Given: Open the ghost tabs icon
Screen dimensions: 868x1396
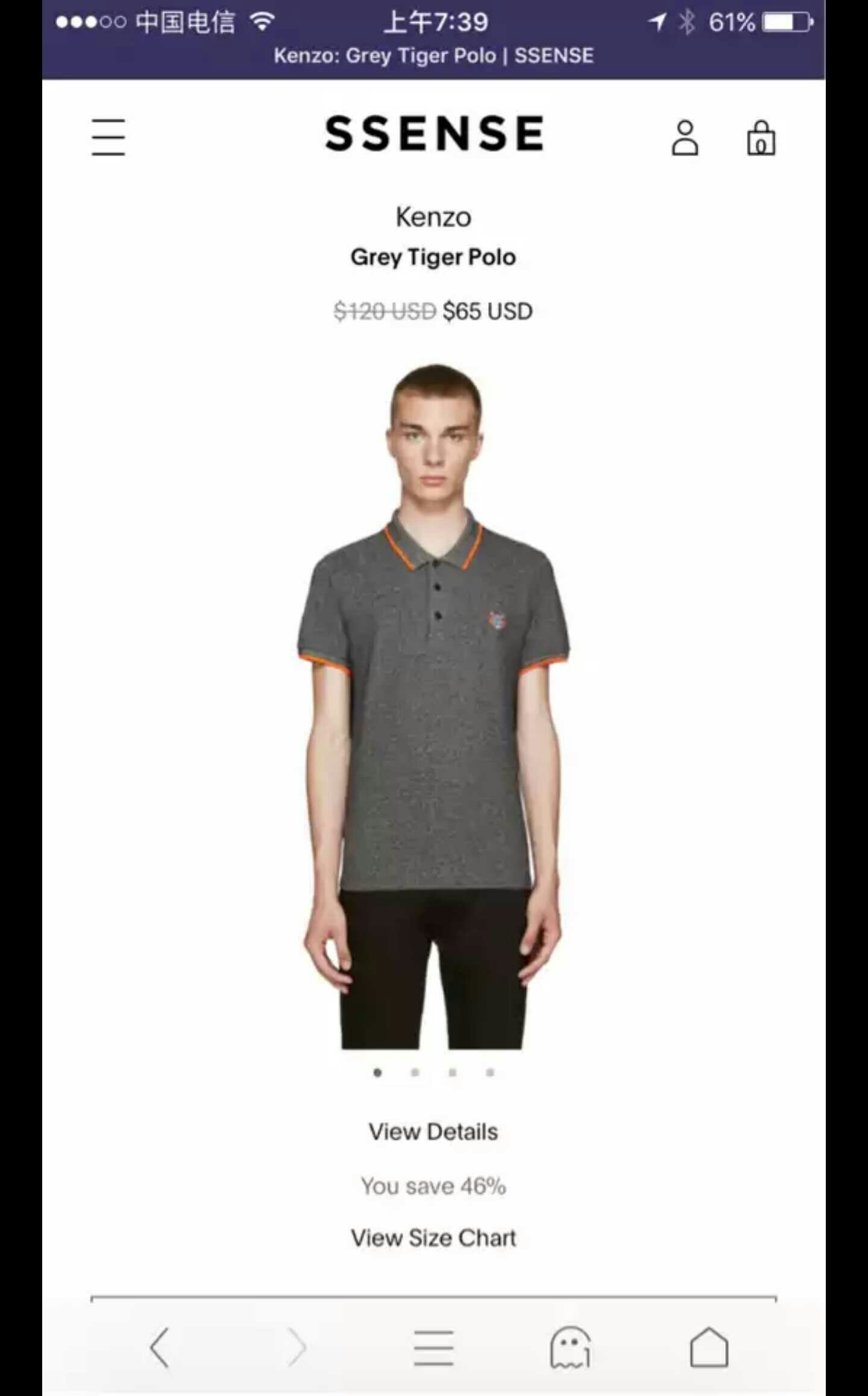Looking at the screenshot, I should (x=570, y=1347).
